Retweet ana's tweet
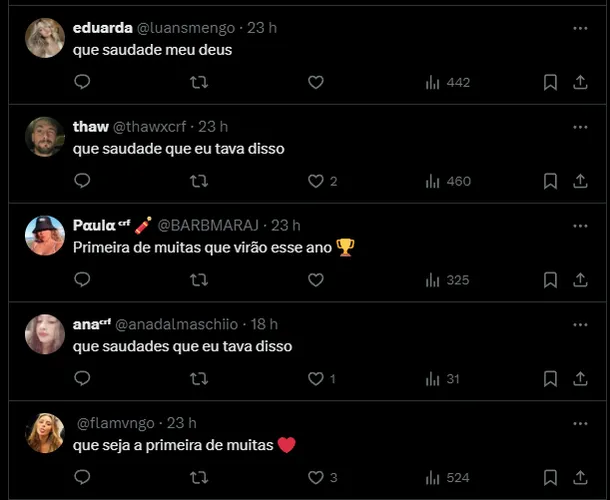This screenshot has height=500, width=610. click(x=199, y=378)
